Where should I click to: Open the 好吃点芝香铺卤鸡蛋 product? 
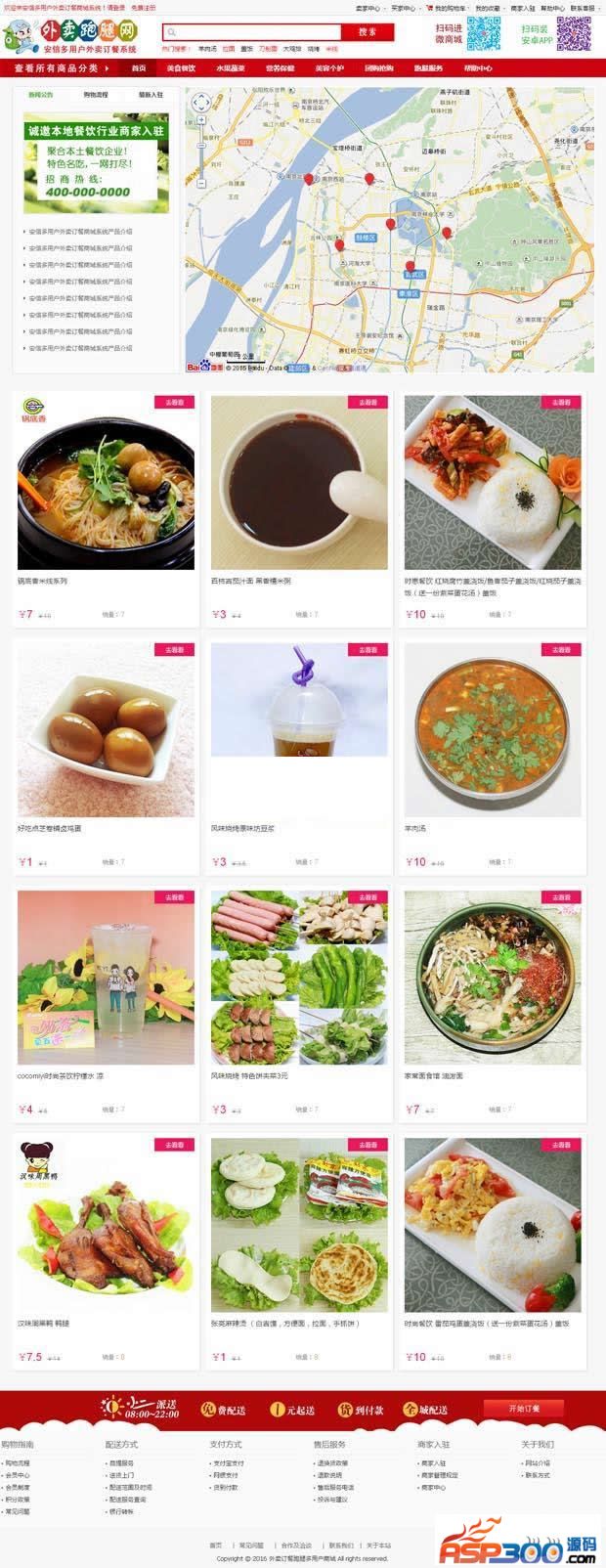106,729
